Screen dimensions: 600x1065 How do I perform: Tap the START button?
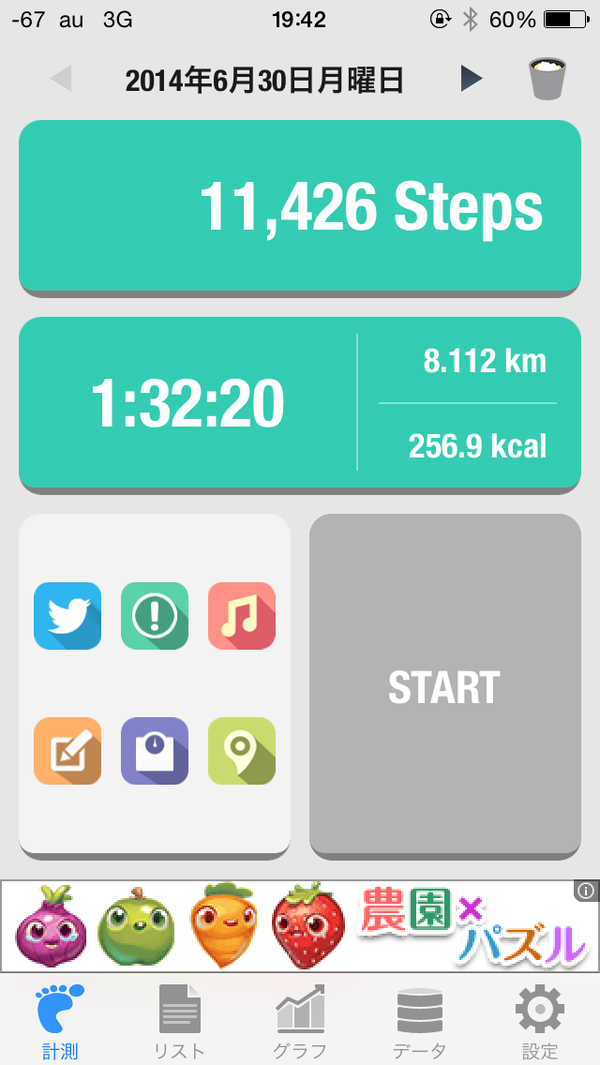coord(444,687)
